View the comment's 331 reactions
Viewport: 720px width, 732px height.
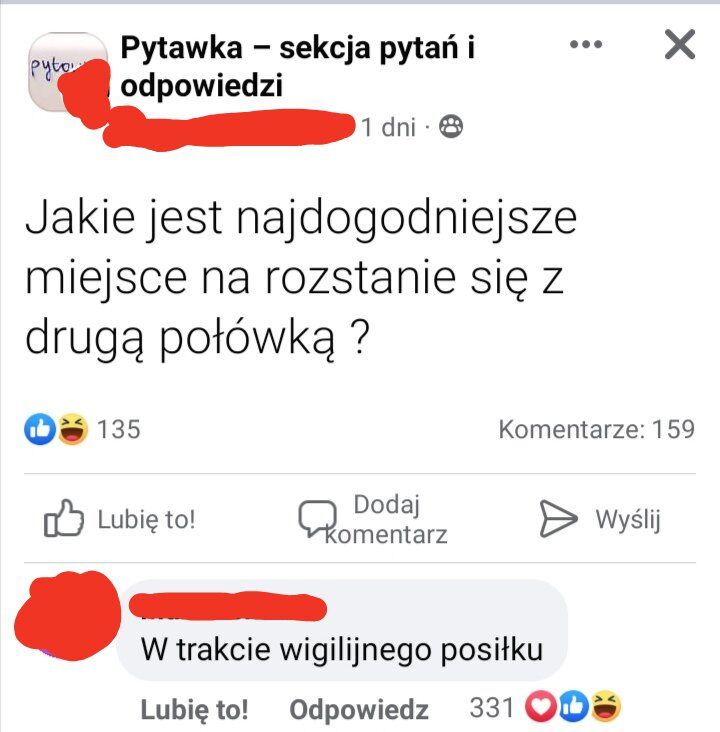(545, 708)
